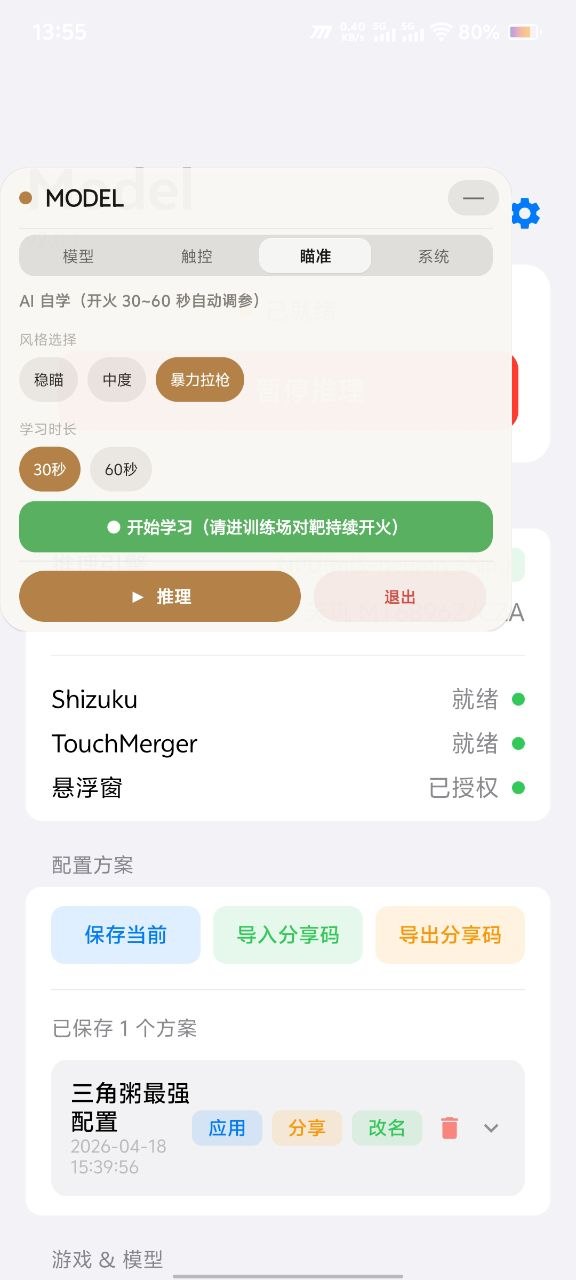The width and height of the screenshot is (576, 1280).
Task: Choose the 暴力拉枪 style chip
Action: 200,380
